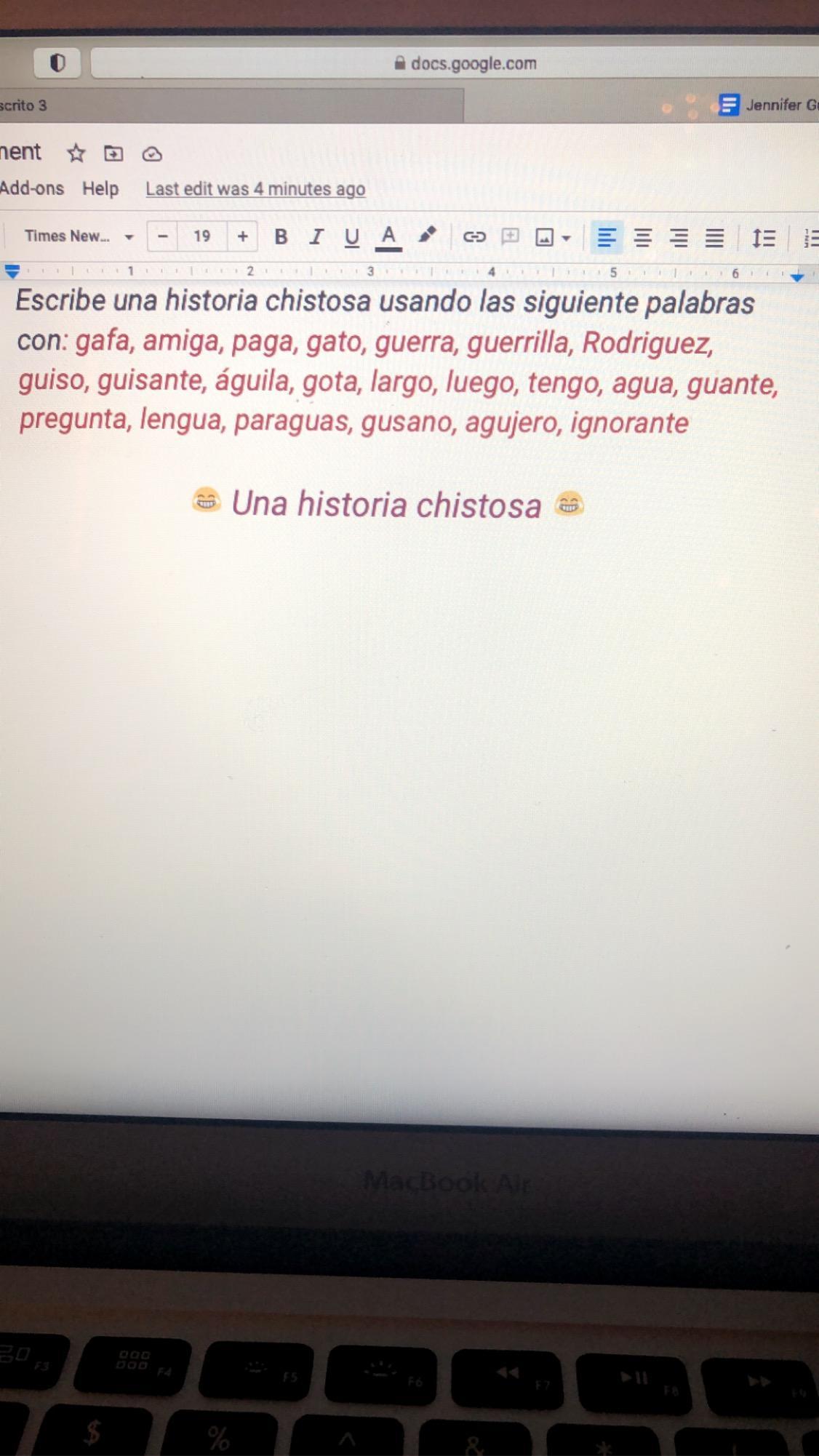Check the cloud save status icon

(x=151, y=154)
